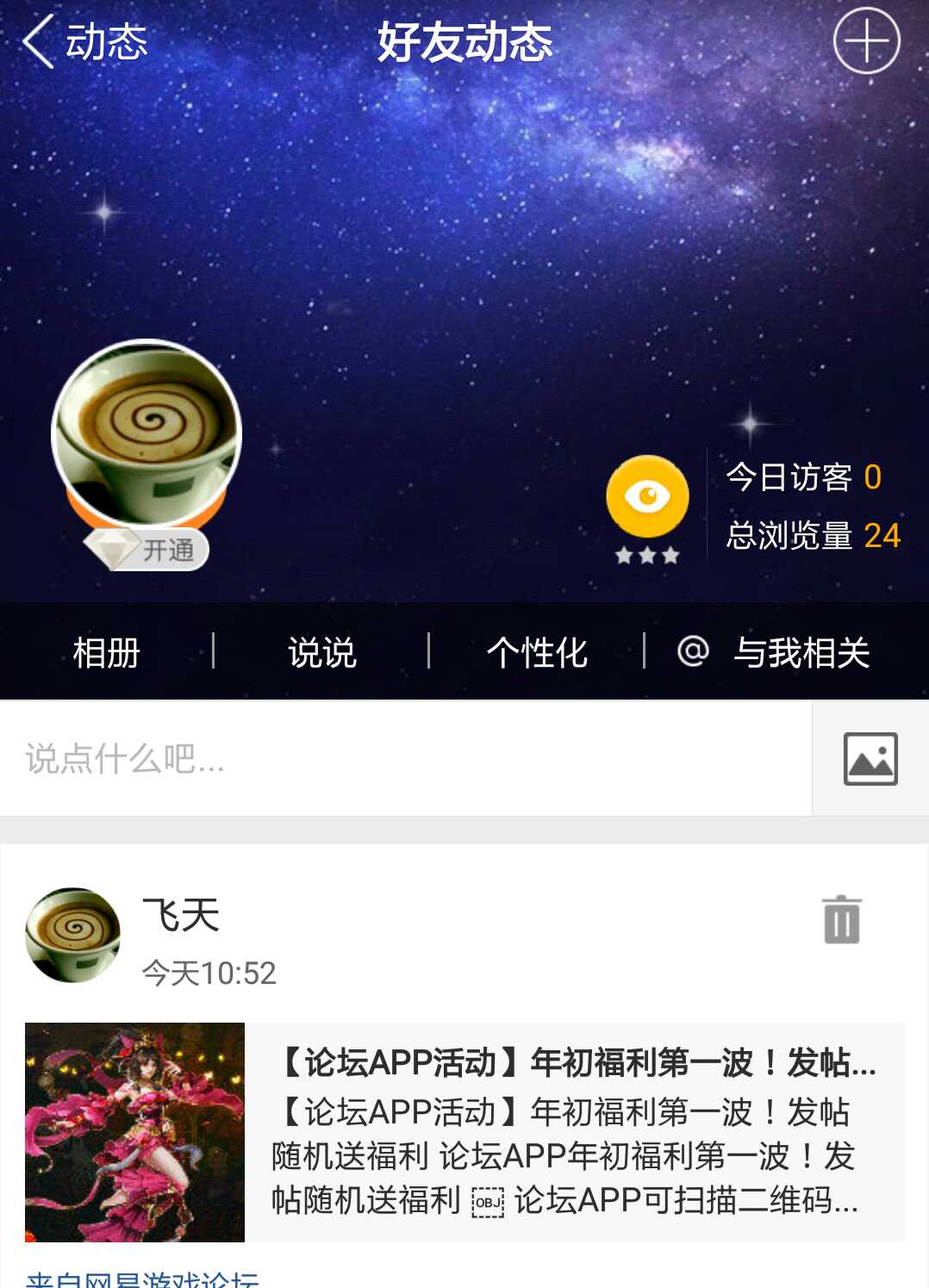
Task: Delete 飞天's post with trash icon
Action: point(842,920)
